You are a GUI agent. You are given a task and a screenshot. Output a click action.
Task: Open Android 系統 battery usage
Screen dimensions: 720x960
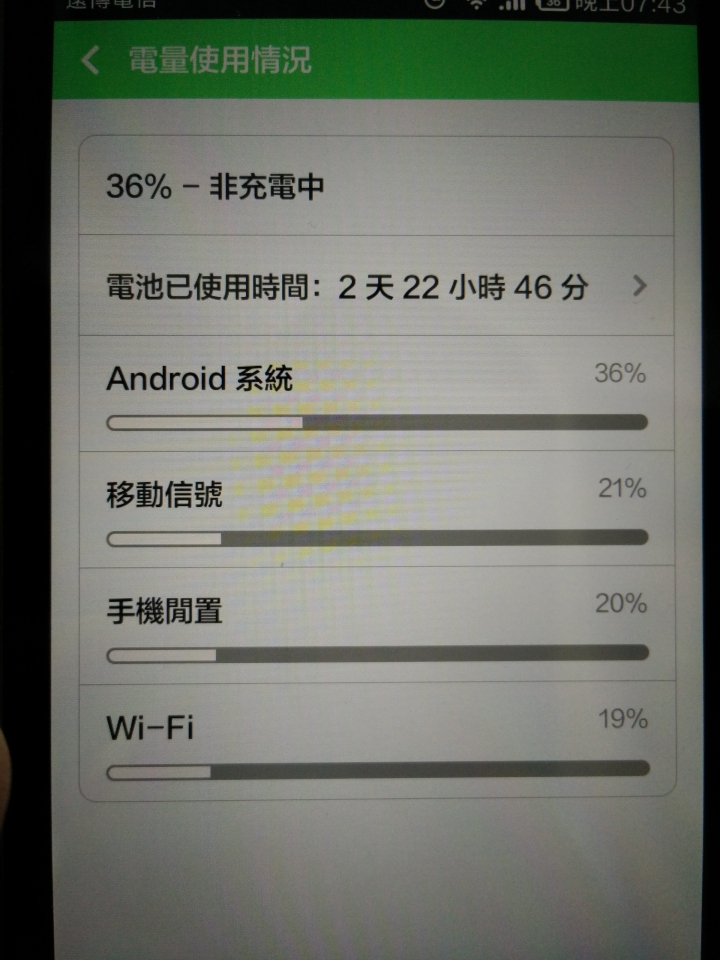pos(376,395)
